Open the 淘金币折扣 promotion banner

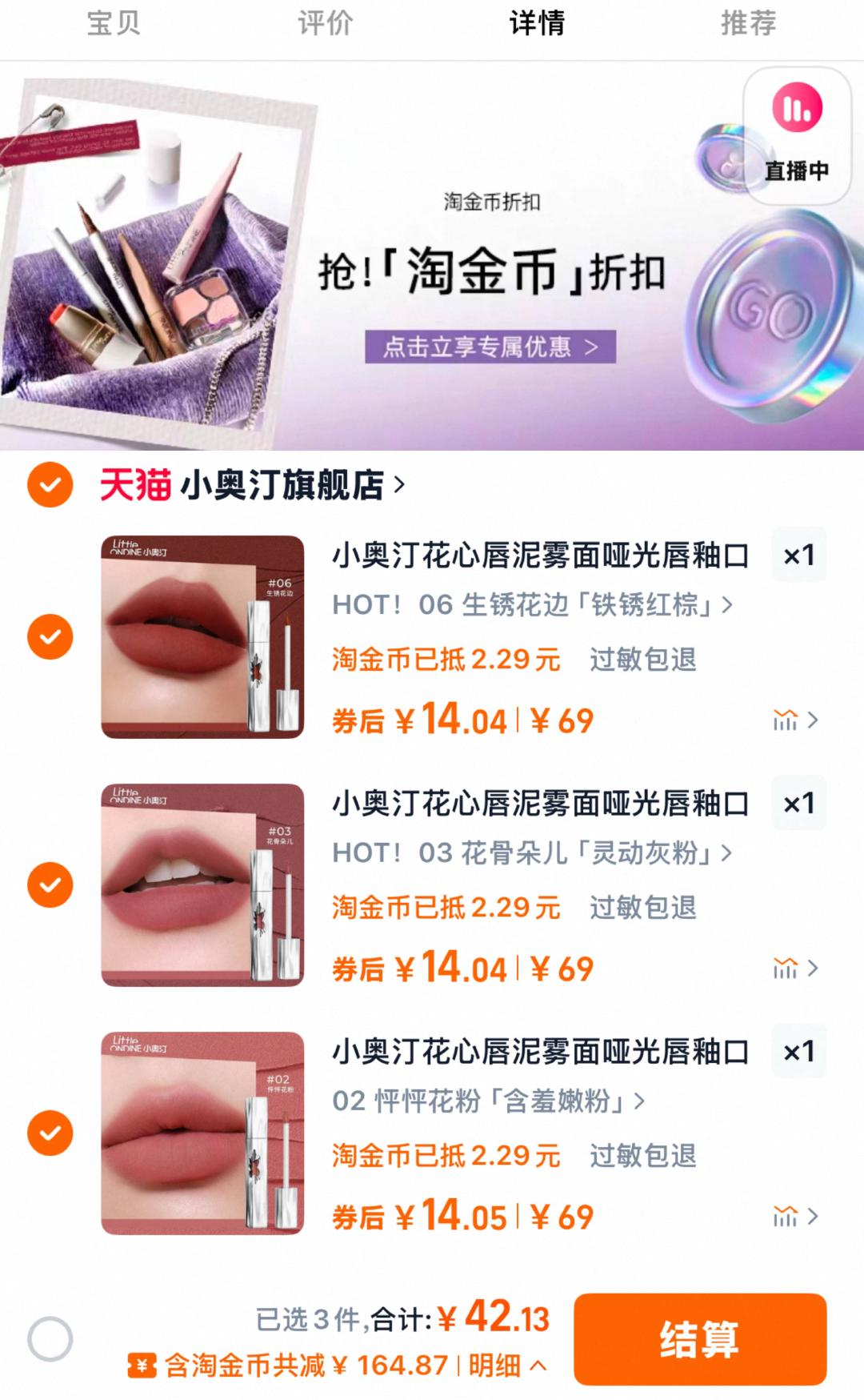(490, 347)
